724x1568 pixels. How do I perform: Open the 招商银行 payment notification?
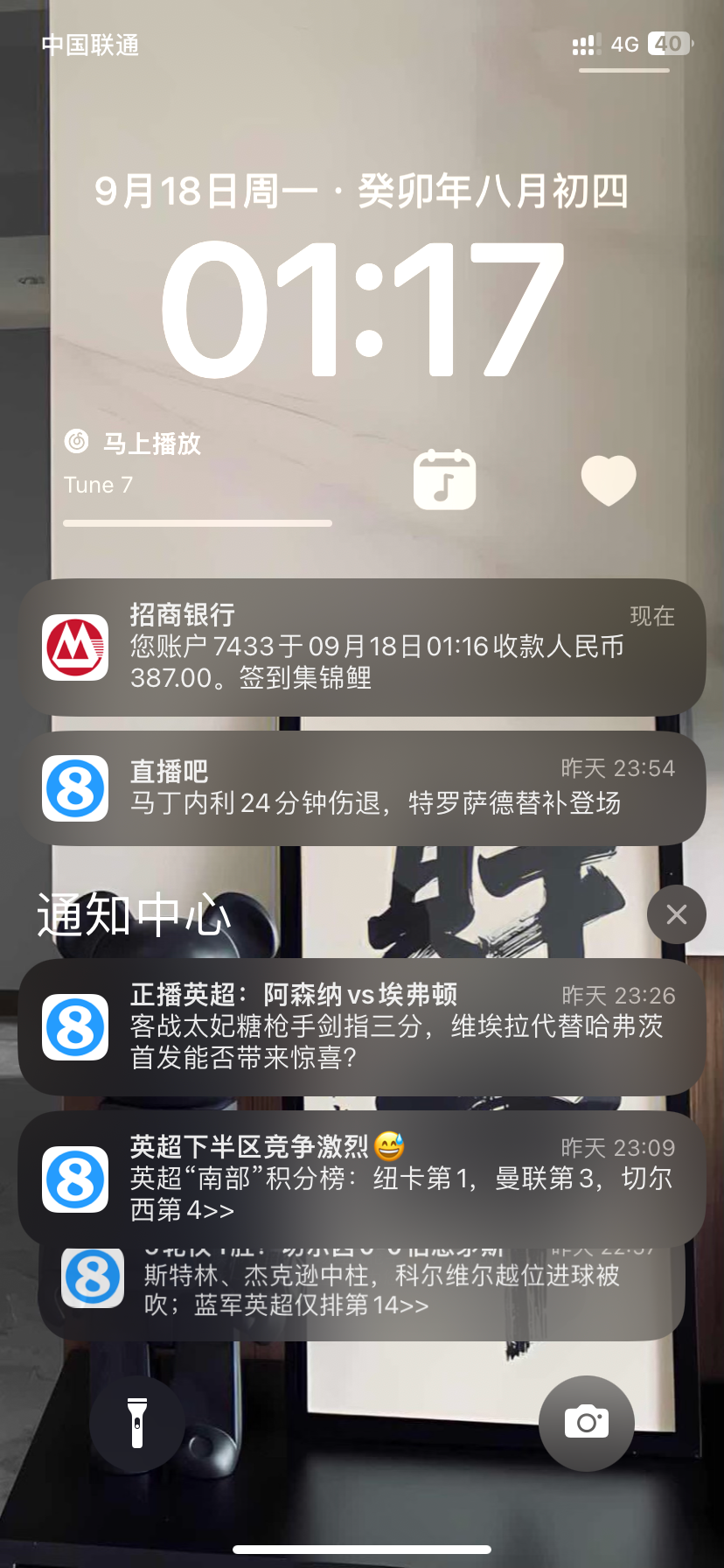[x=362, y=647]
